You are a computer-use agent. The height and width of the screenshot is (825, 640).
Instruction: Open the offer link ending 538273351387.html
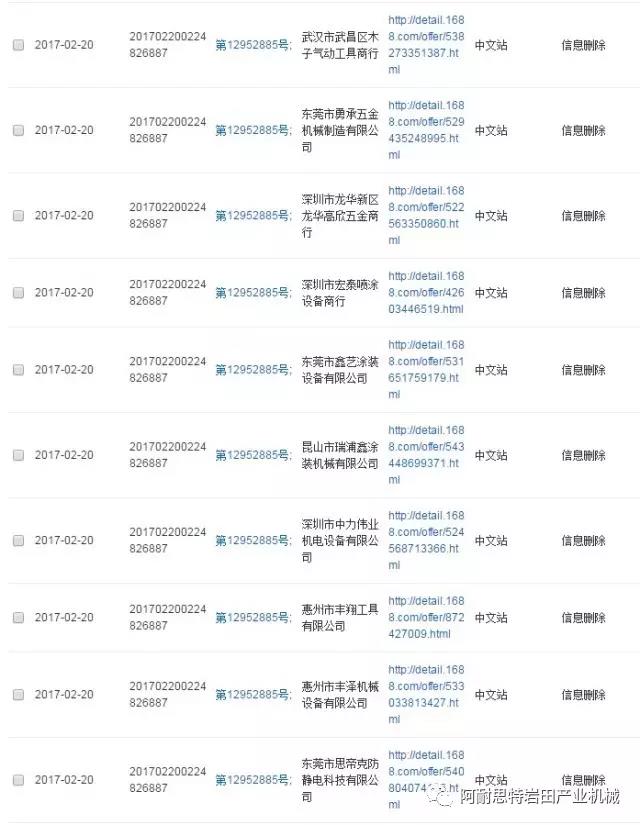click(425, 45)
